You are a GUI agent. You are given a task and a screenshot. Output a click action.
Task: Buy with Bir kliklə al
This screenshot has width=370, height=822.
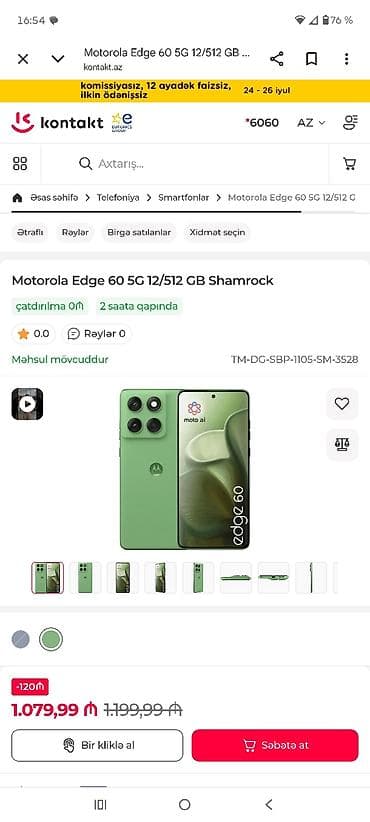pos(97,745)
